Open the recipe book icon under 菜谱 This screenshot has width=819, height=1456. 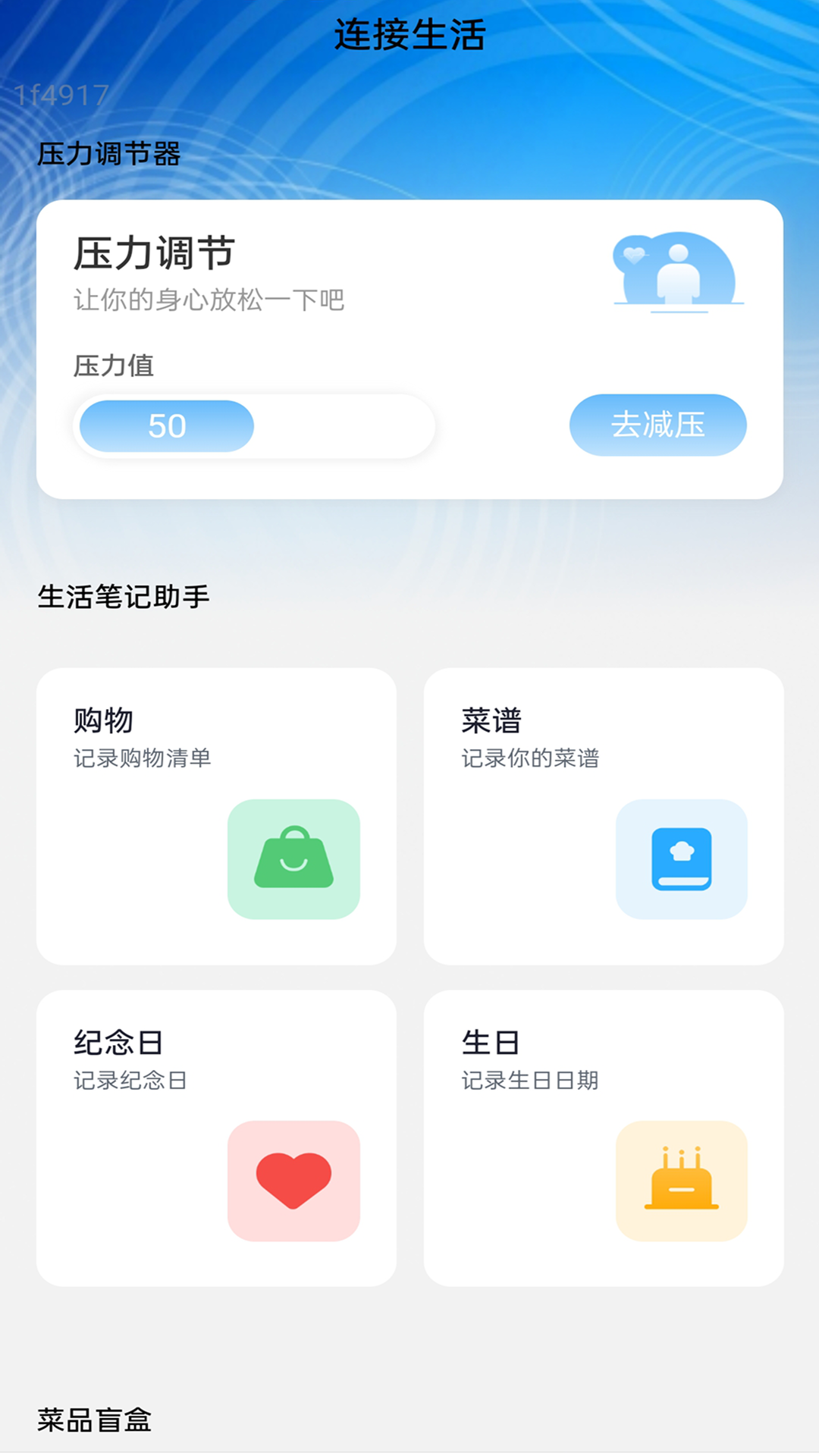point(681,859)
